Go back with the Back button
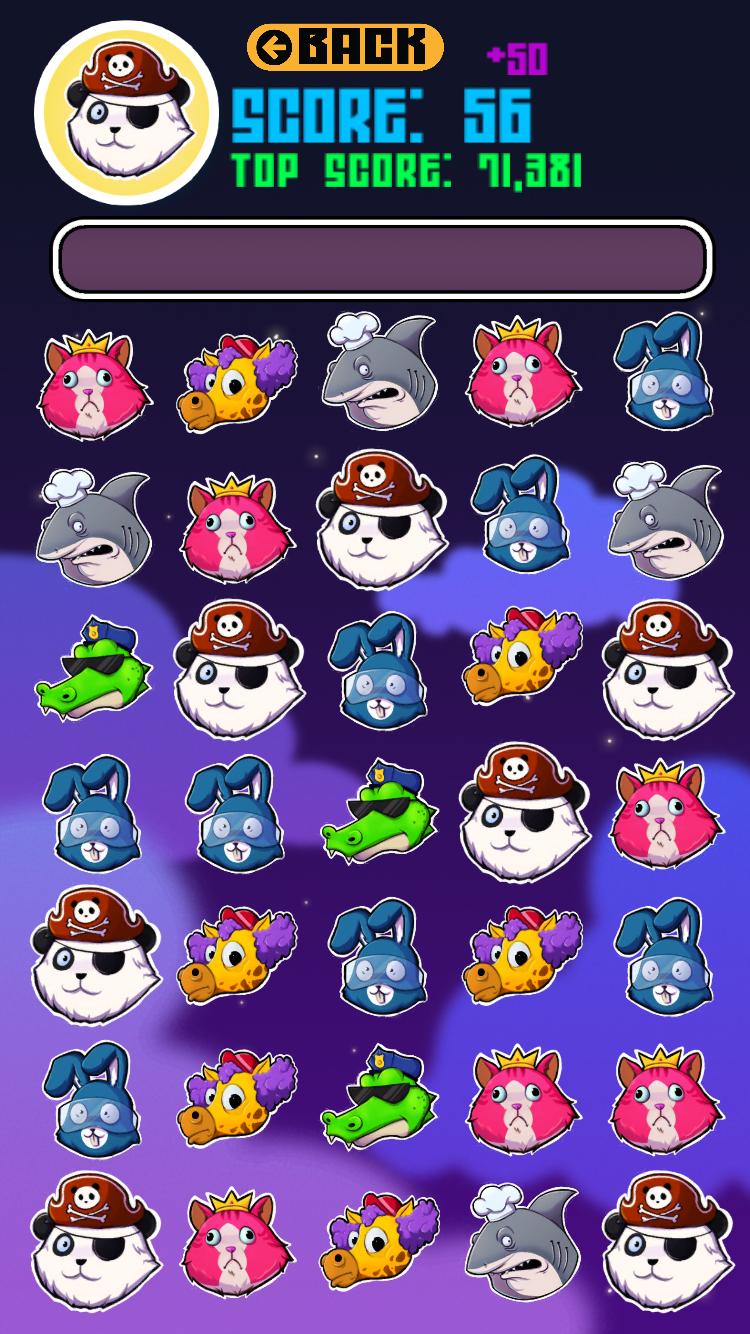This screenshot has height=1334, width=750. [x=345, y=47]
